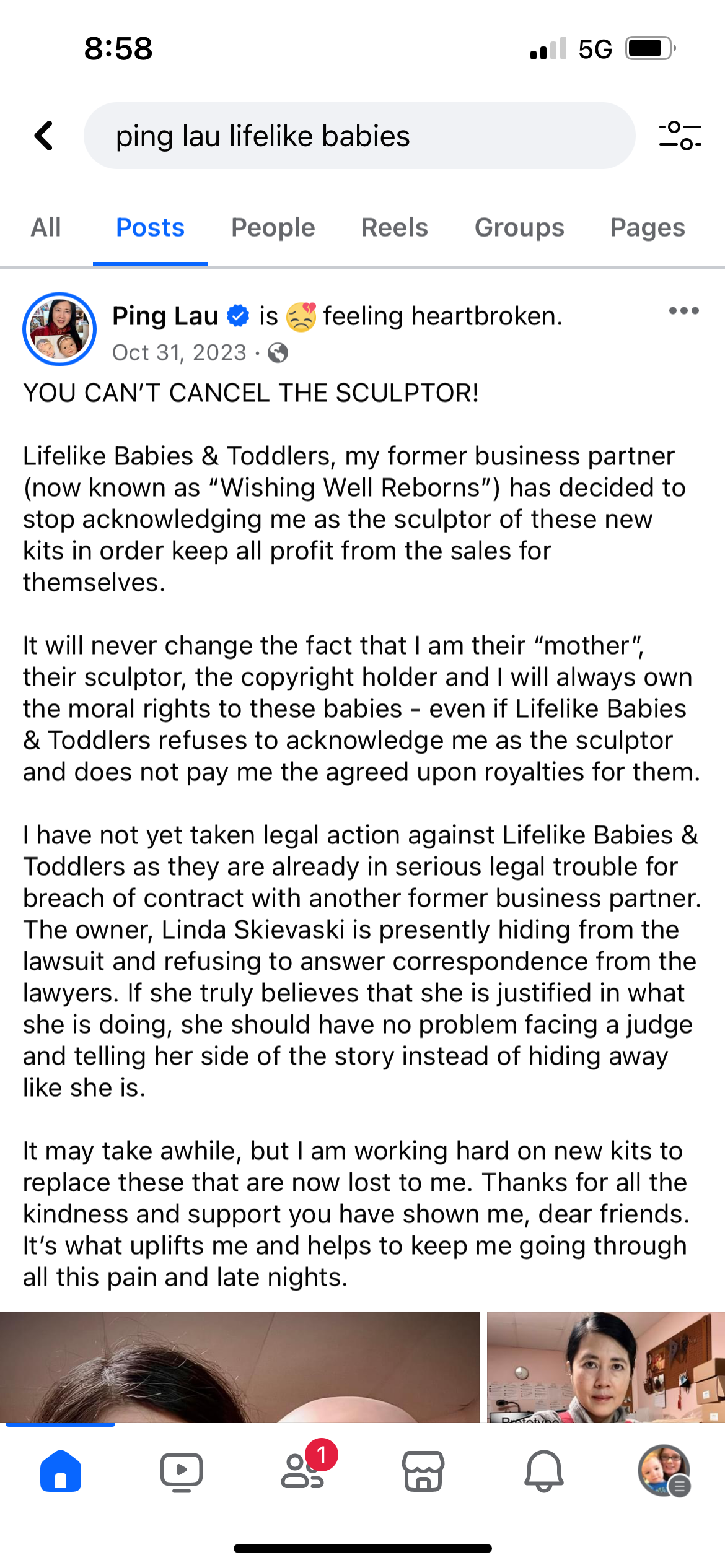Image resolution: width=725 pixels, height=1568 pixels.
Task: Open the search filter settings
Action: pyautogui.click(x=680, y=136)
